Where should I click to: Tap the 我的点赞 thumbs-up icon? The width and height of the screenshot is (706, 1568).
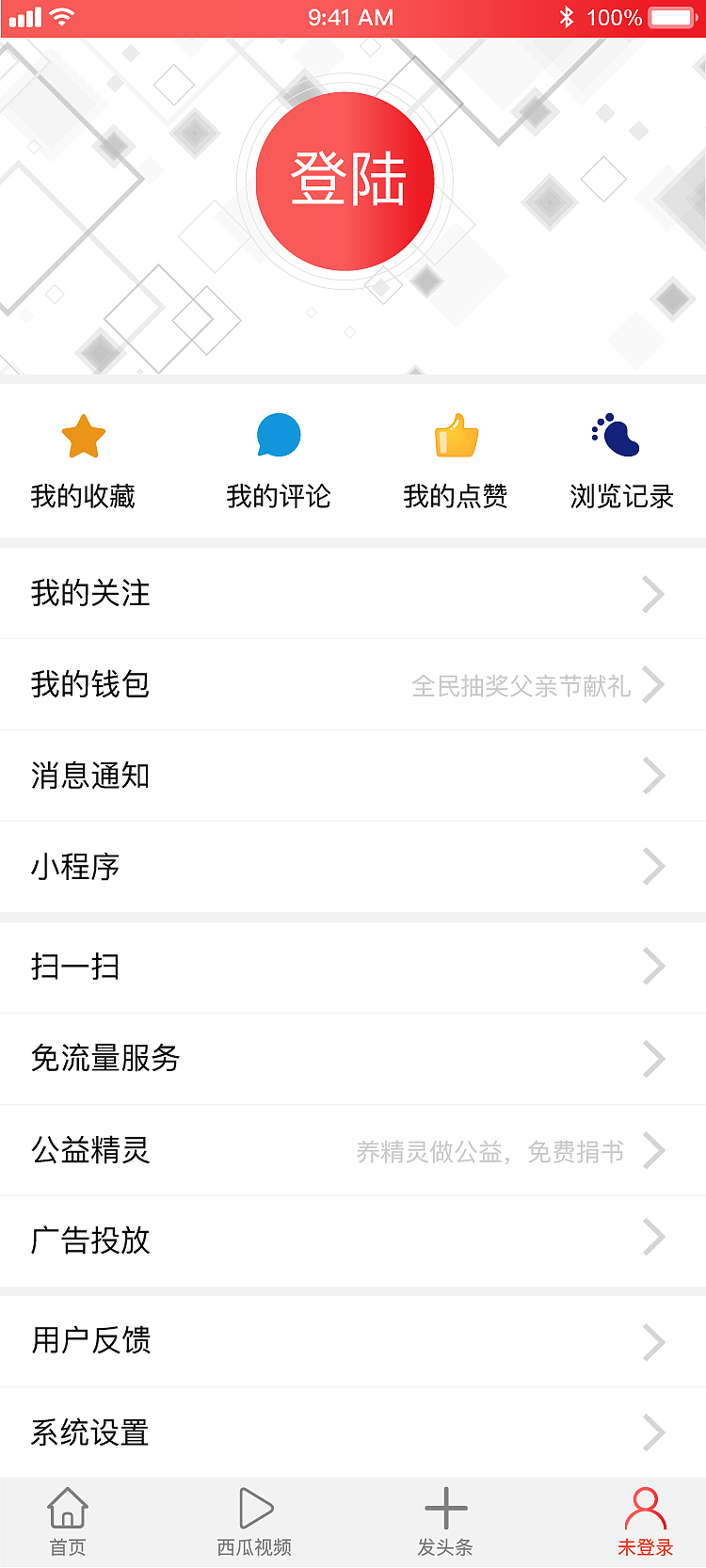456,436
